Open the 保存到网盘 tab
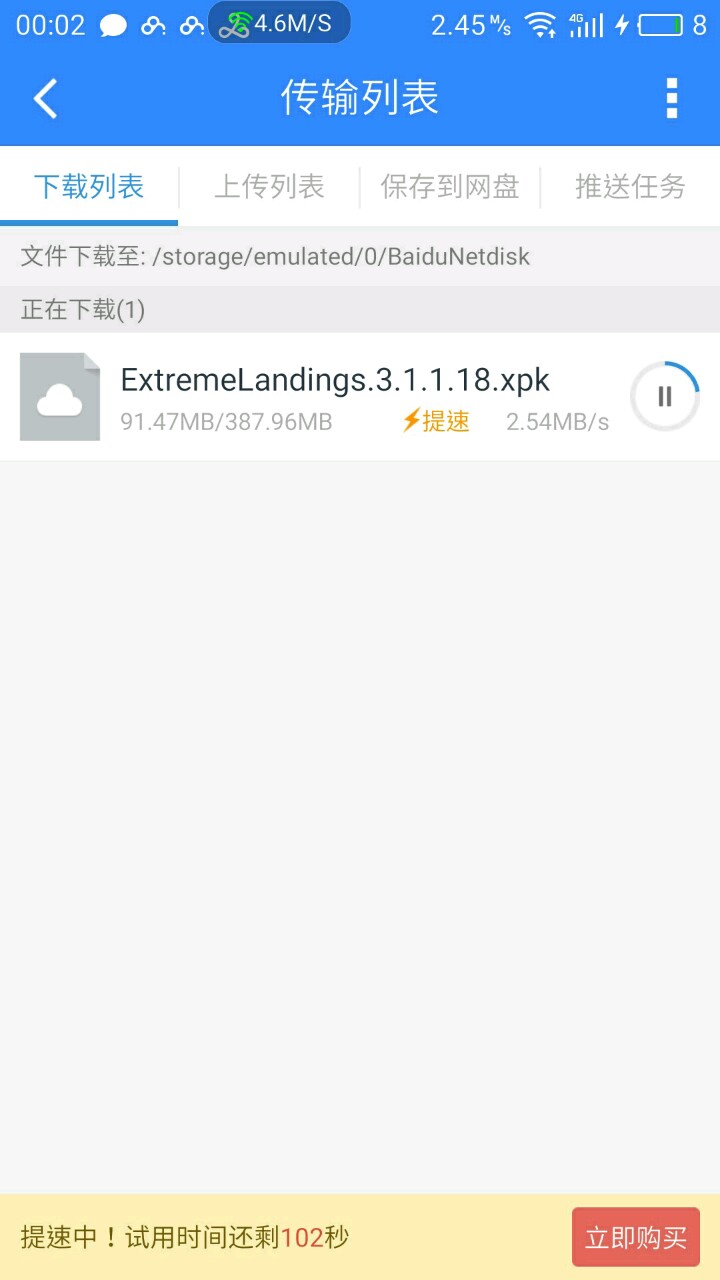 449,187
